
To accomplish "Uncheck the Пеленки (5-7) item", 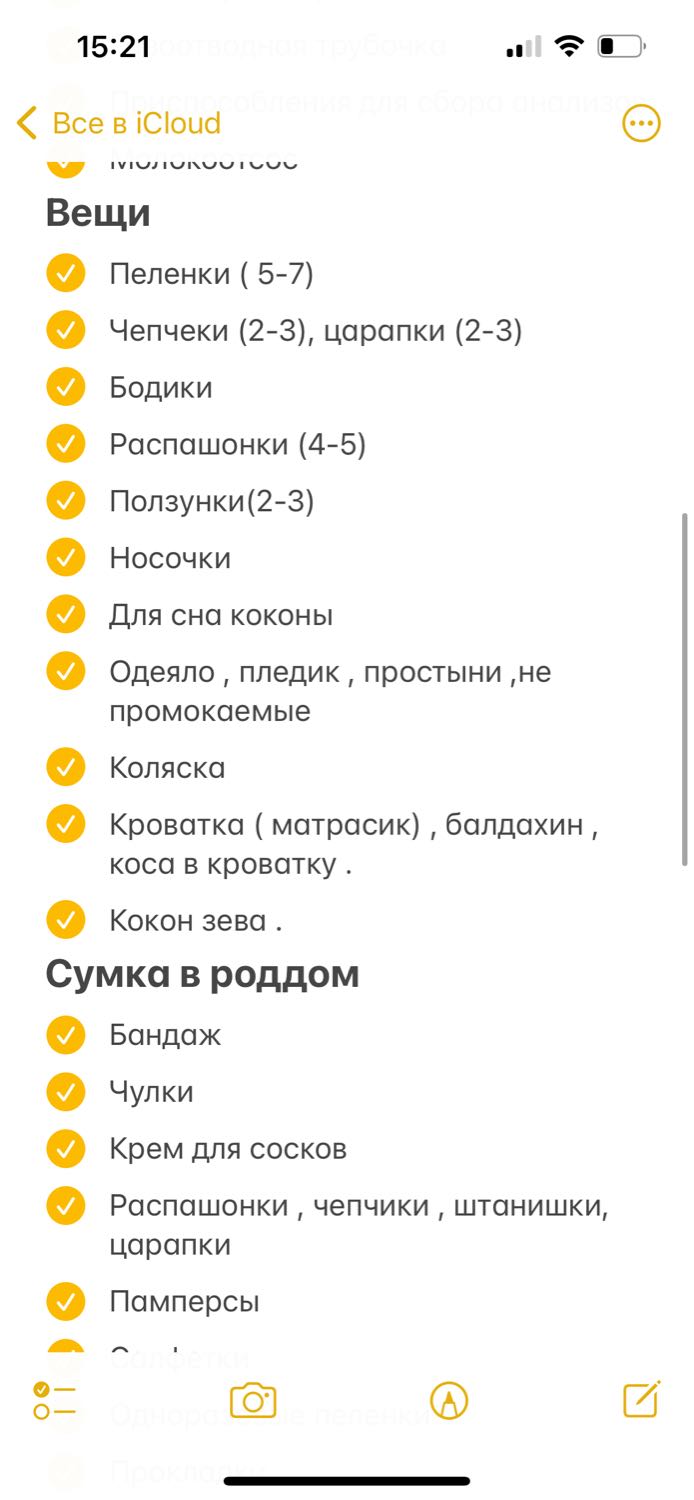I will (x=66, y=274).
